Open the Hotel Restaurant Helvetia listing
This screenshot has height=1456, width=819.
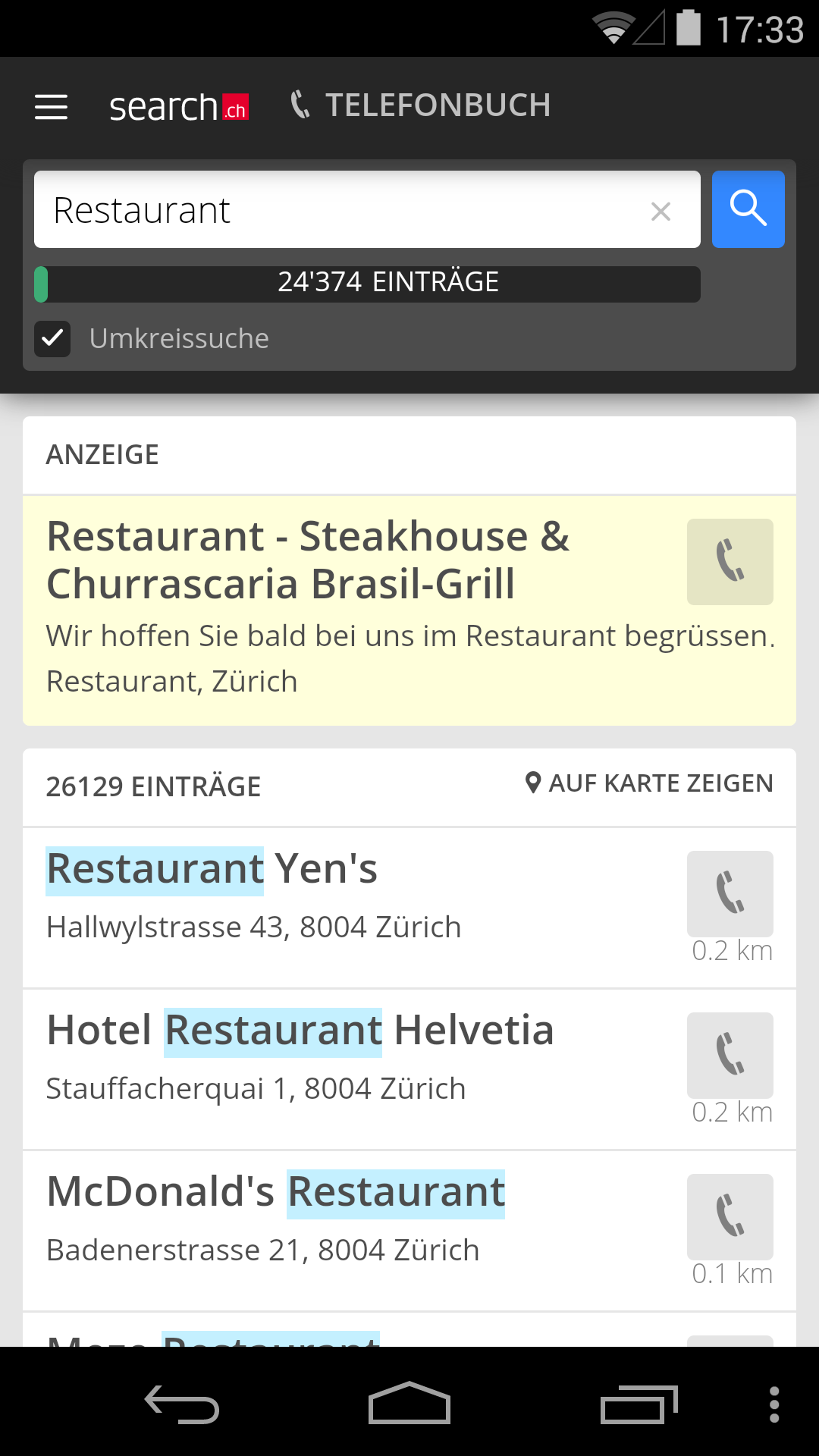click(303, 1056)
